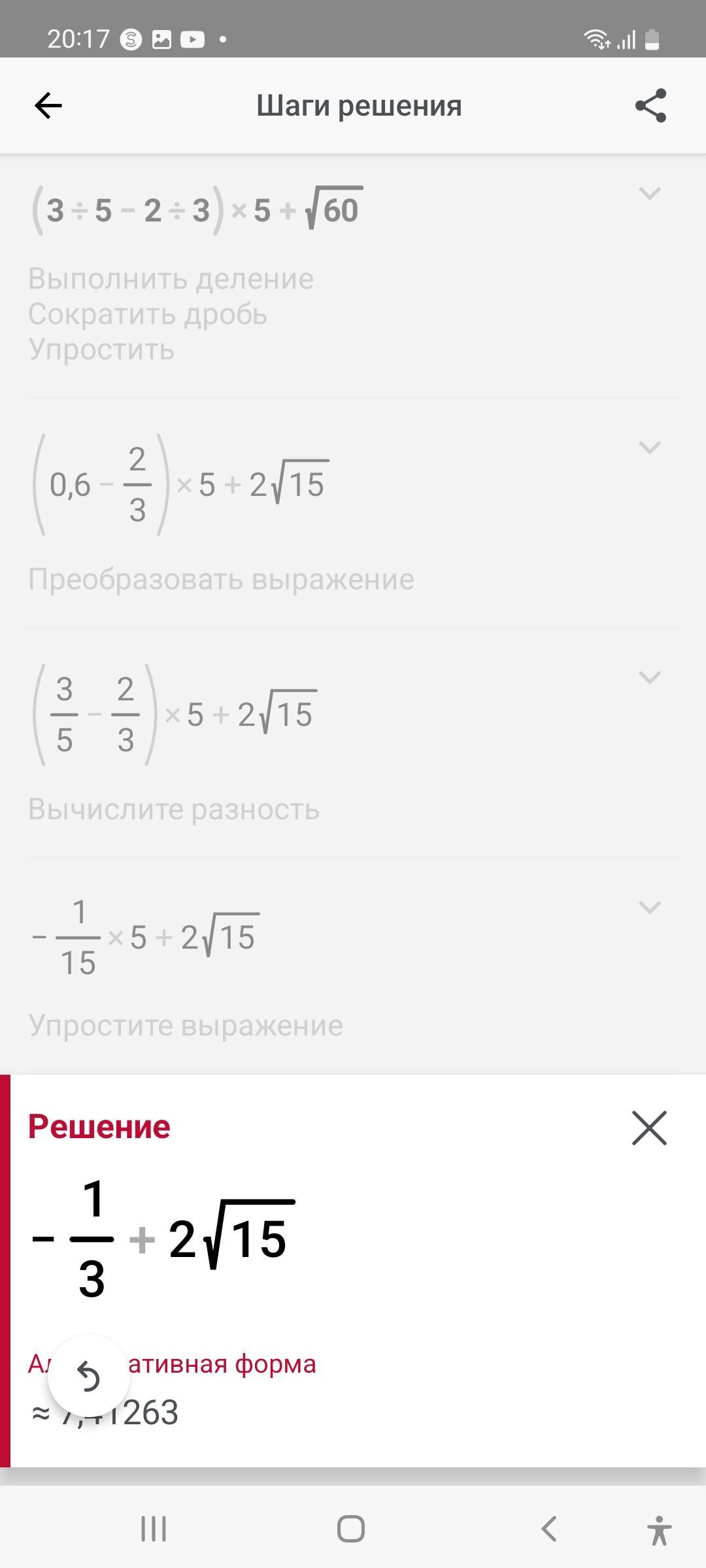Go to the home screen
This screenshot has height=1568, width=706.
(351, 1529)
